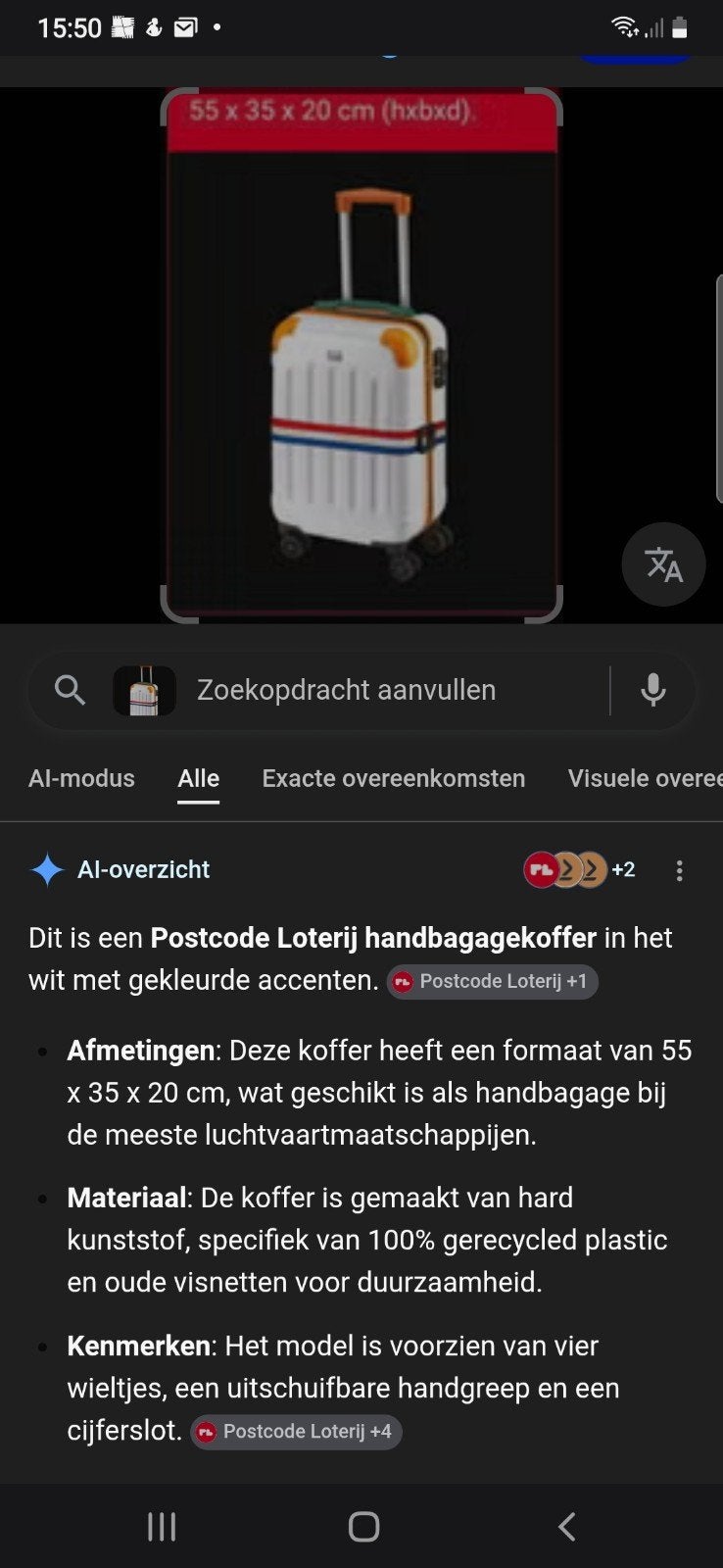Open the Exacte overeenkomsten tab
The width and height of the screenshot is (723, 1568).
point(394,778)
